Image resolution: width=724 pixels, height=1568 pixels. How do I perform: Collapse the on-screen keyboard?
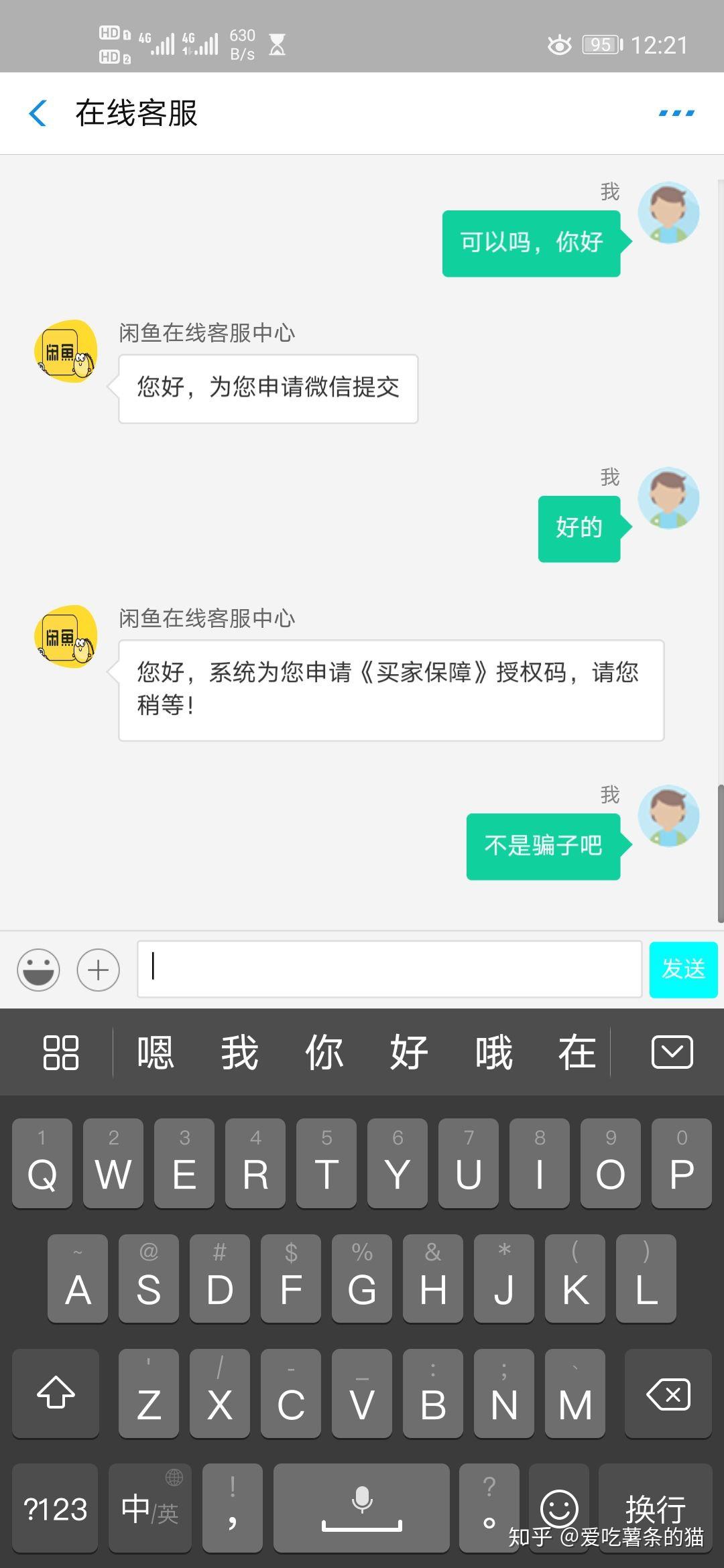(672, 1052)
